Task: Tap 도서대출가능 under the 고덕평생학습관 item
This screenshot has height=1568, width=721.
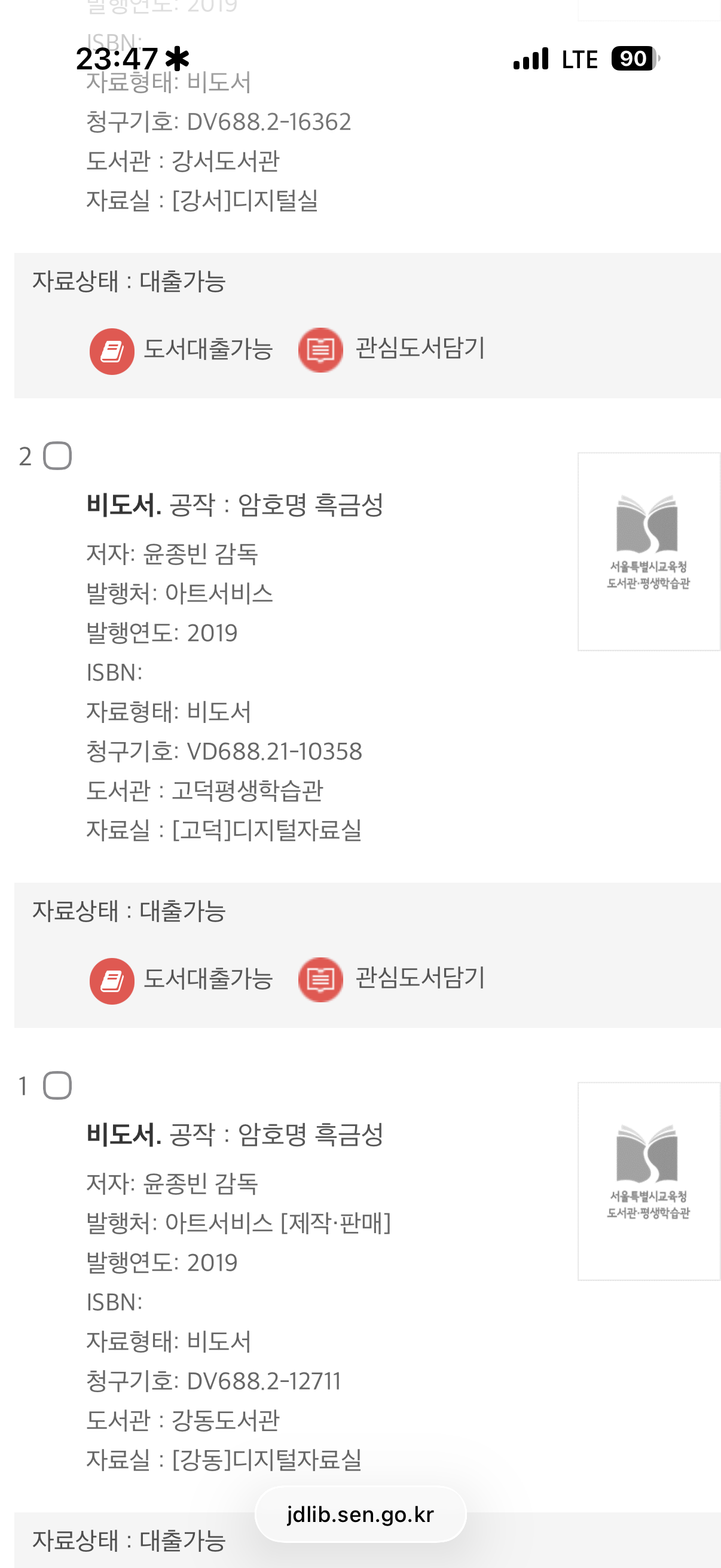Action: click(181, 980)
